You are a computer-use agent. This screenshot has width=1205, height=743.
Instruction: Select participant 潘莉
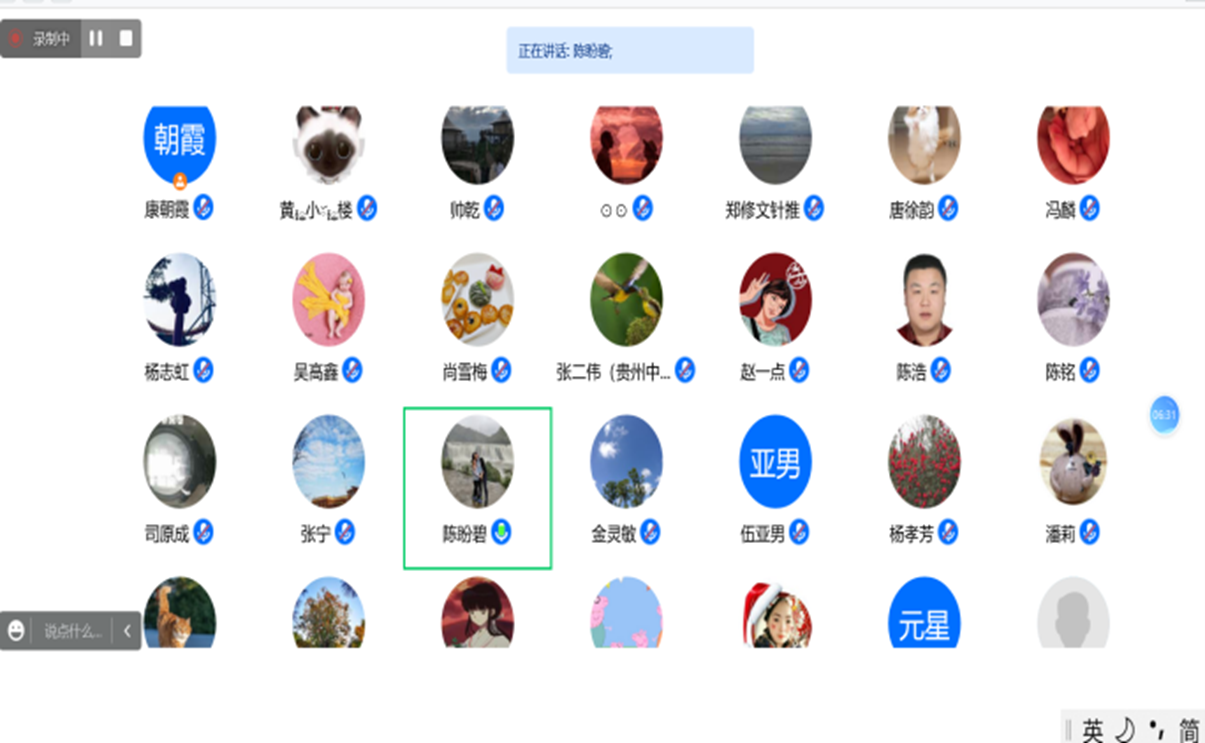click(x=1073, y=462)
